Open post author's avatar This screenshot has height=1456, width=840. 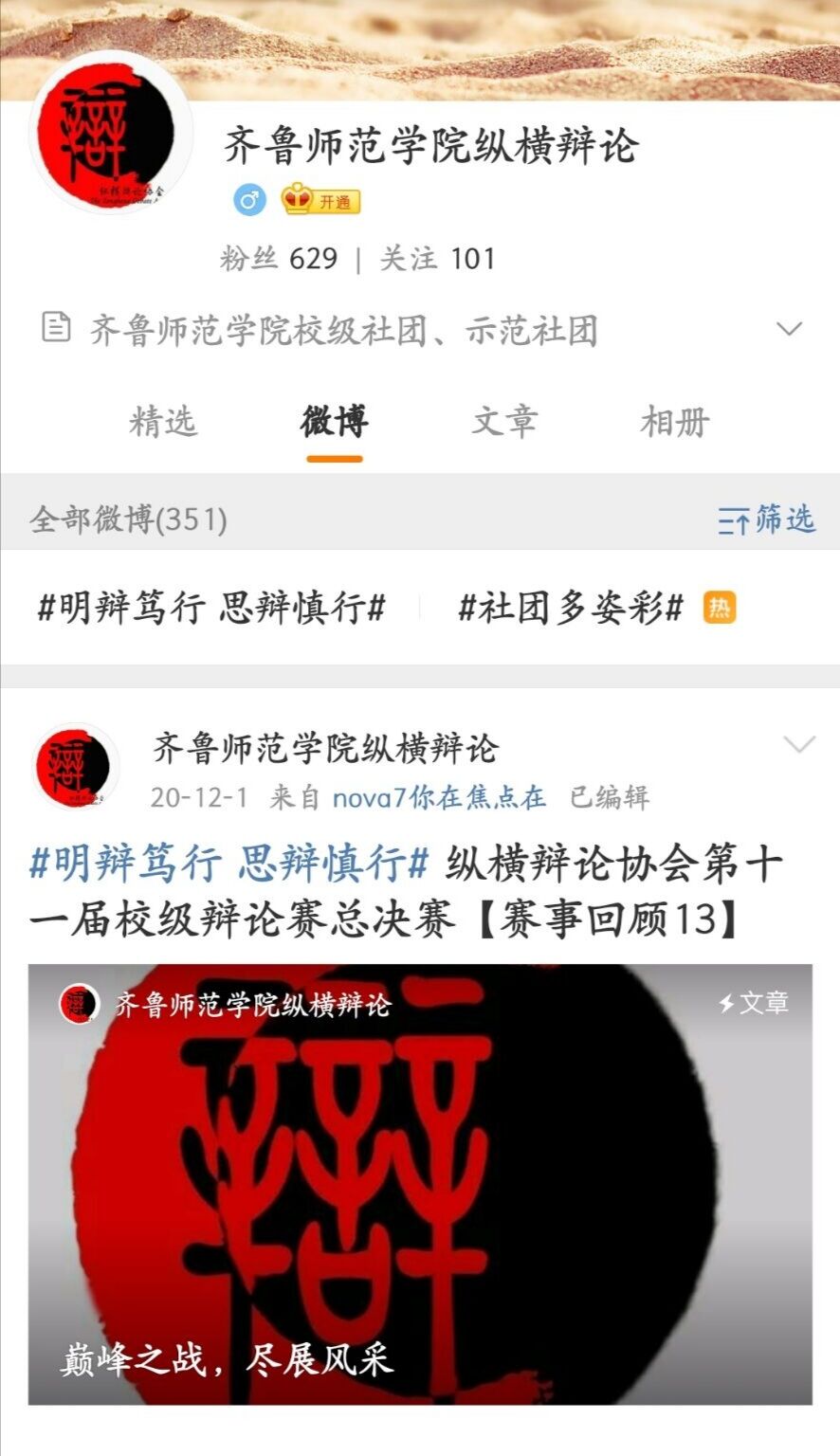76,766
